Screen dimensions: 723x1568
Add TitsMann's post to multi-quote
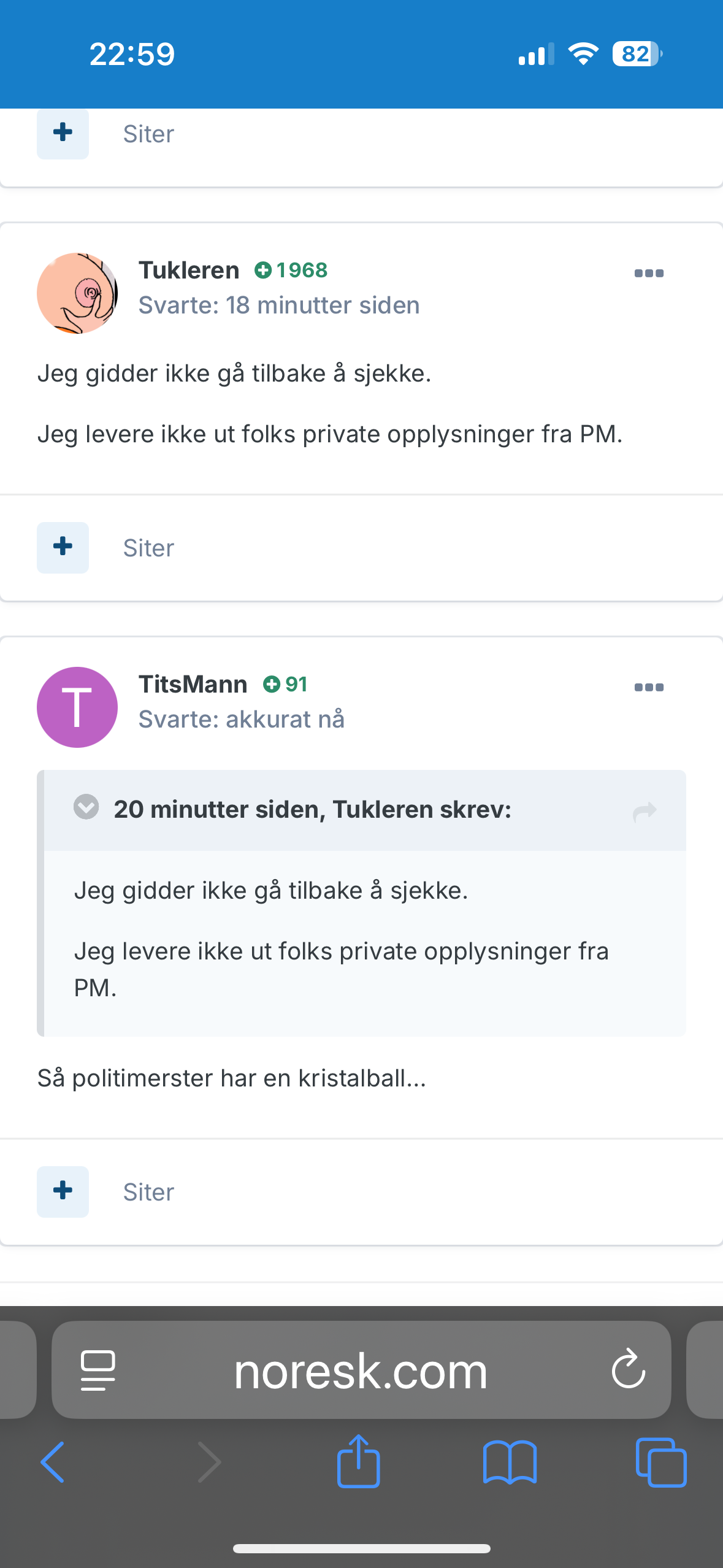click(x=63, y=1192)
